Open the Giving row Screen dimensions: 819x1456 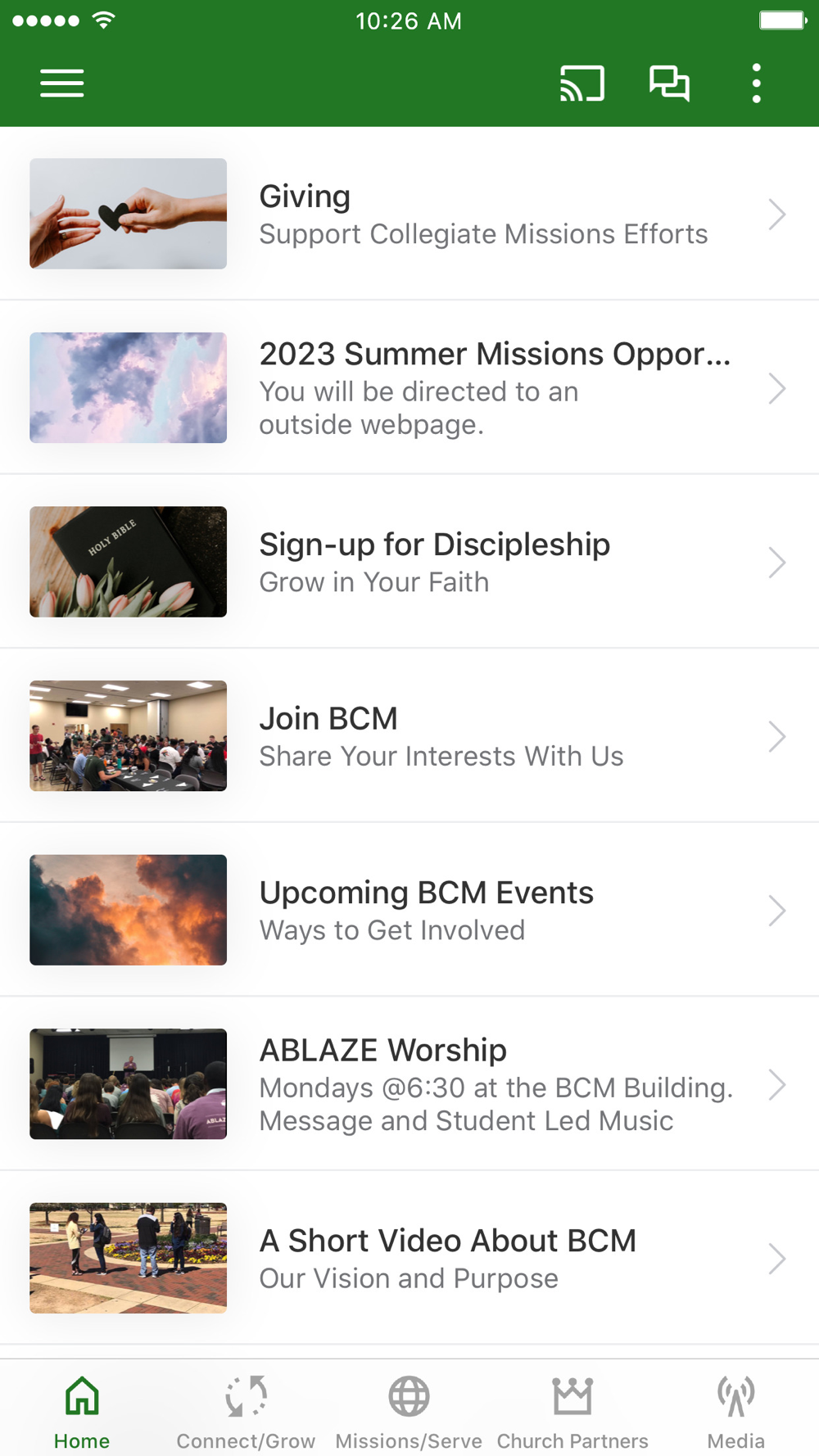pyautogui.click(x=409, y=214)
